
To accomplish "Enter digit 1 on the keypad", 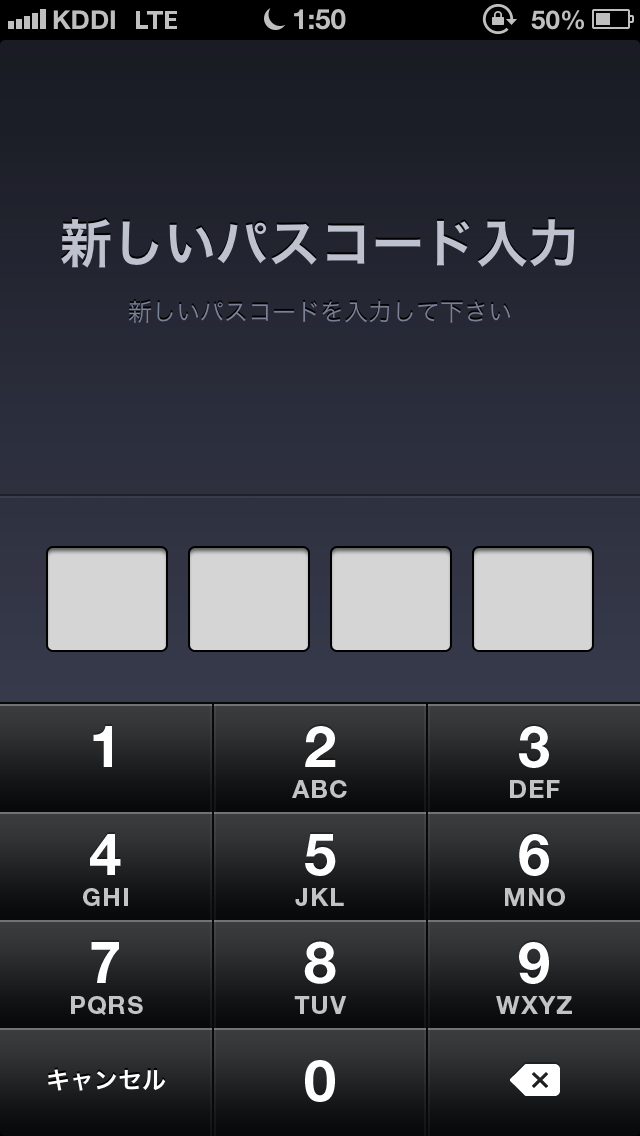I will (106, 758).
